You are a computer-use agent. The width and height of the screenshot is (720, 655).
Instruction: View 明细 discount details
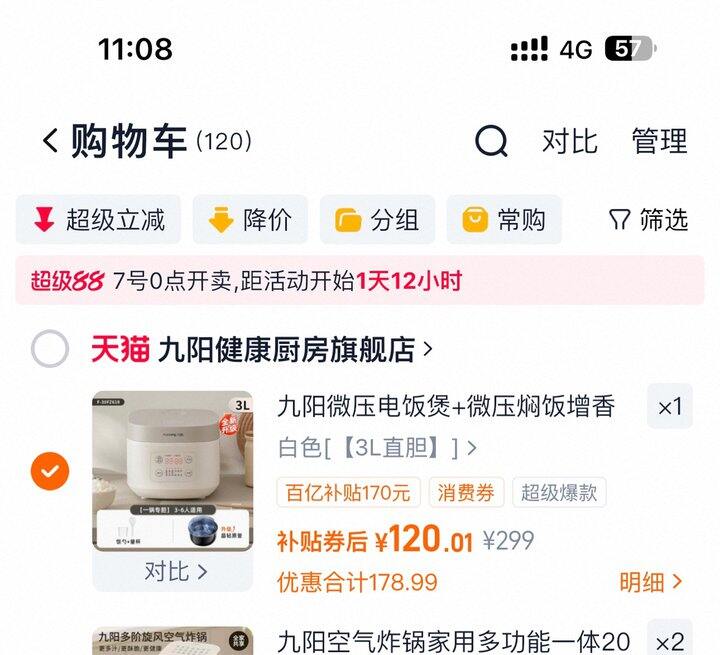click(x=650, y=581)
